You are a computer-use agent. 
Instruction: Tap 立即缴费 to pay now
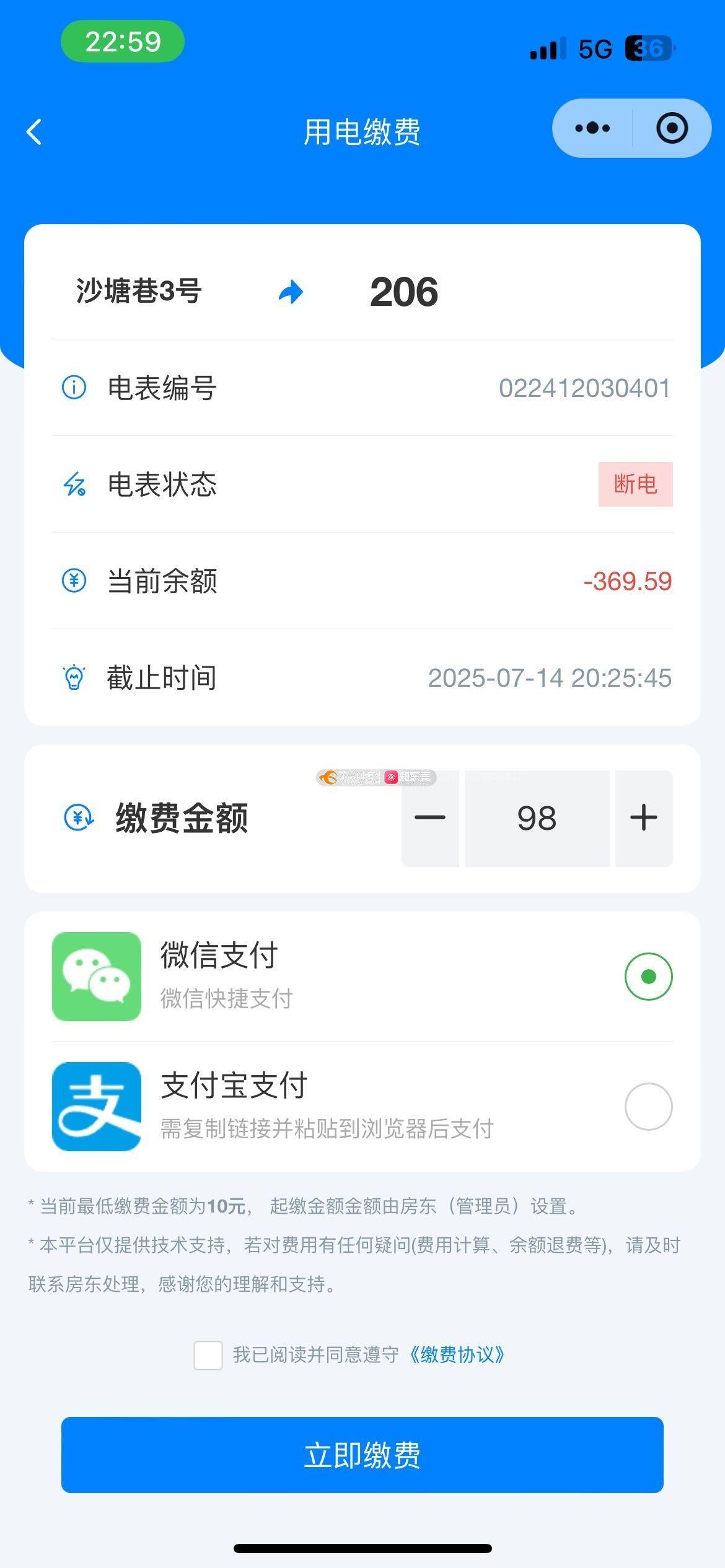(x=362, y=1455)
